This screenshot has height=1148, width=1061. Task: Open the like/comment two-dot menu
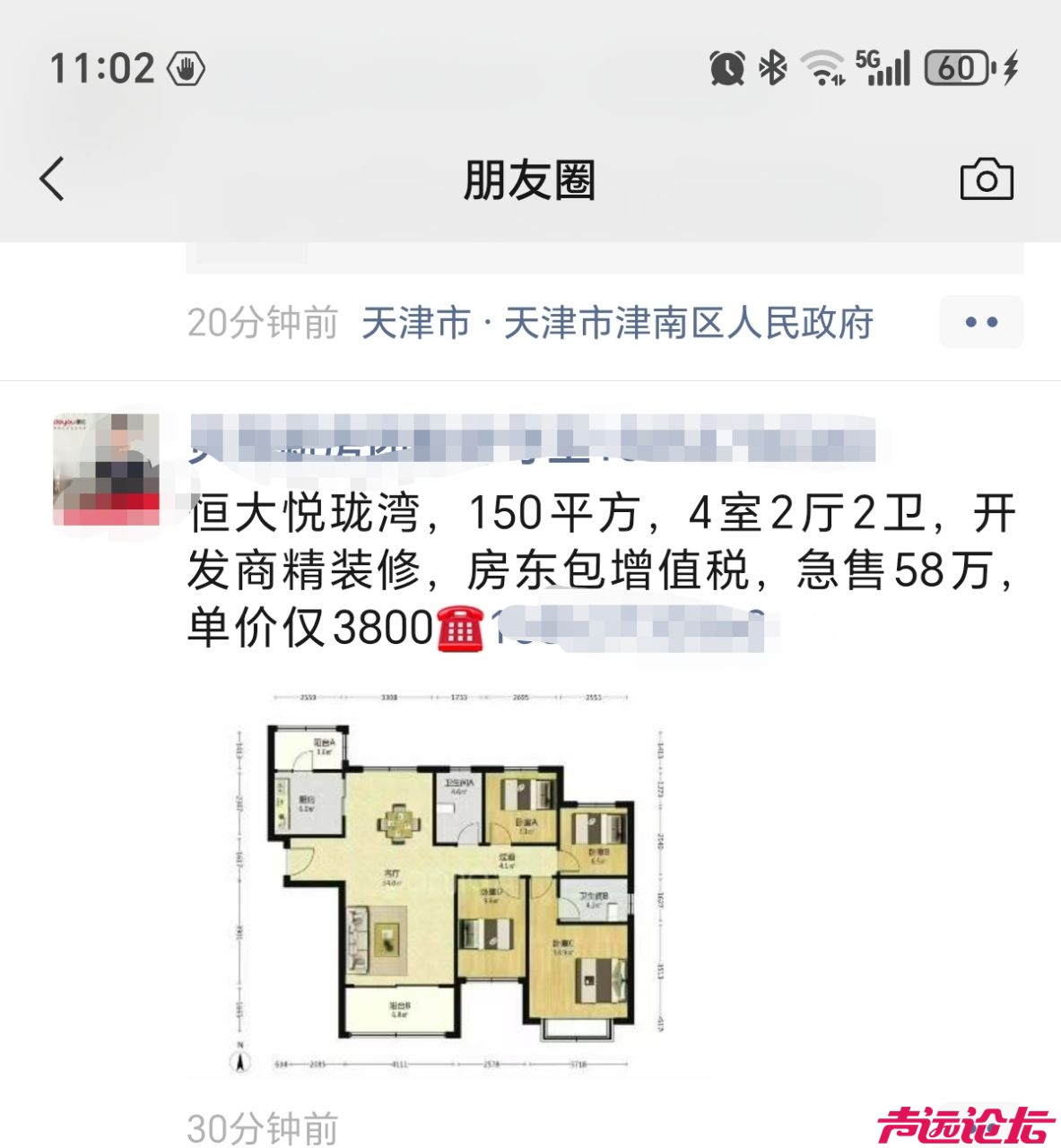tap(980, 322)
